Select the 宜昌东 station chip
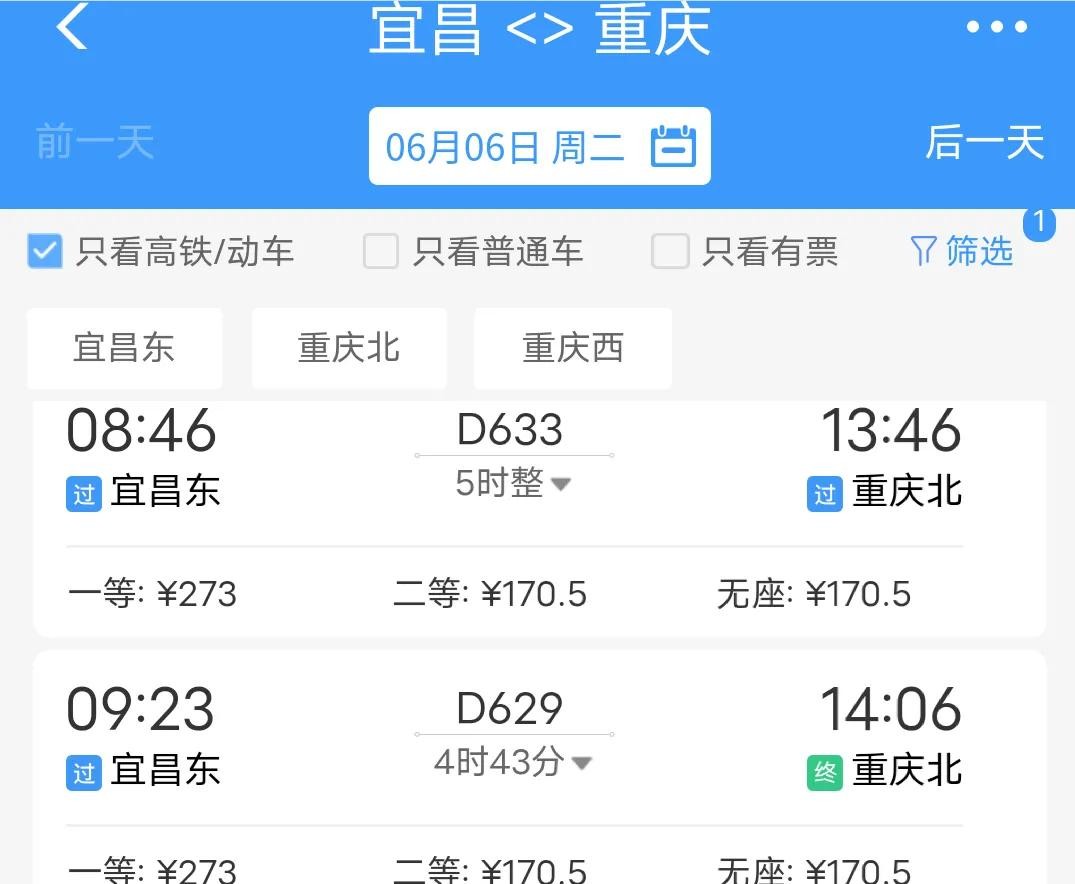Viewport: 1075px width, 884px height. (x=124, y=348)
